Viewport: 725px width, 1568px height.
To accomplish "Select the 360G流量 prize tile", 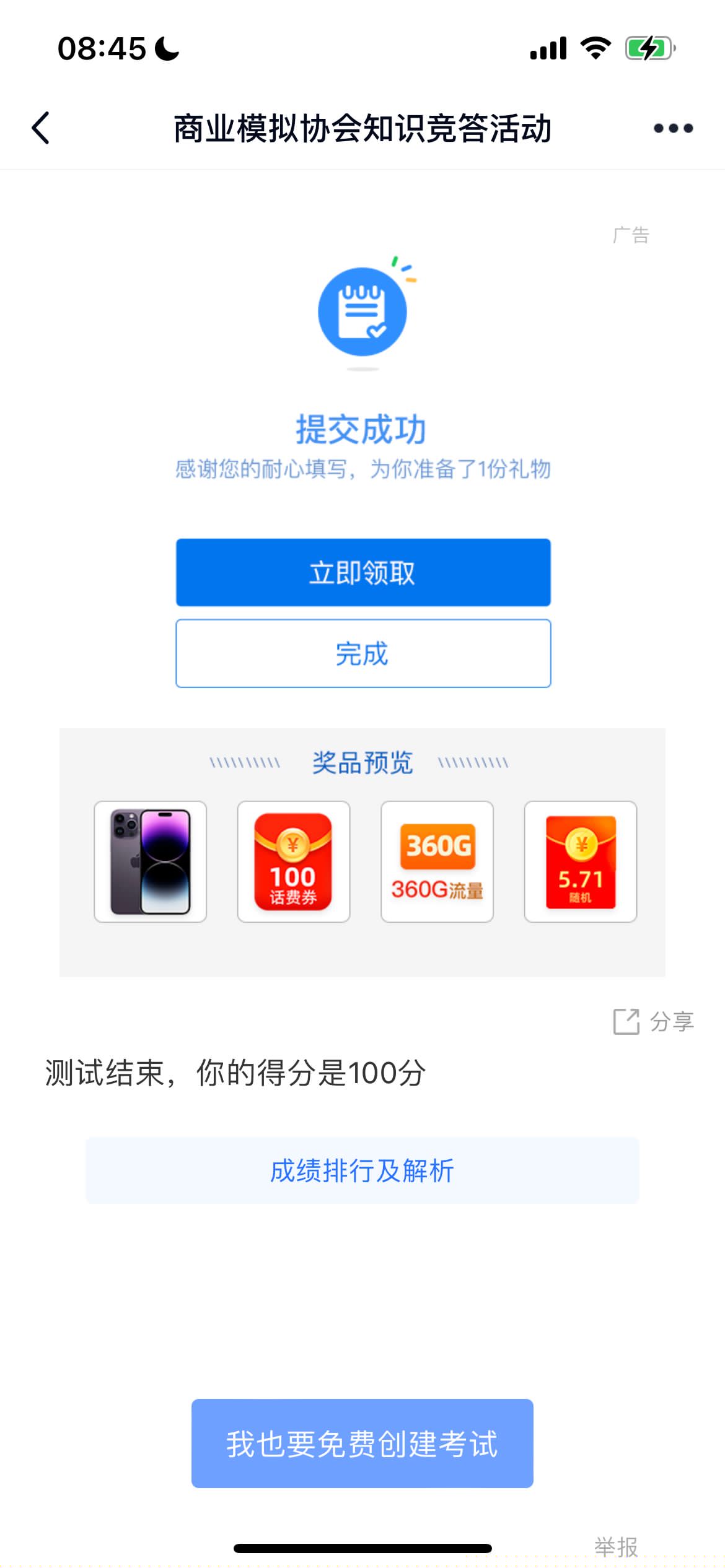I will click(x=437, y=861).
